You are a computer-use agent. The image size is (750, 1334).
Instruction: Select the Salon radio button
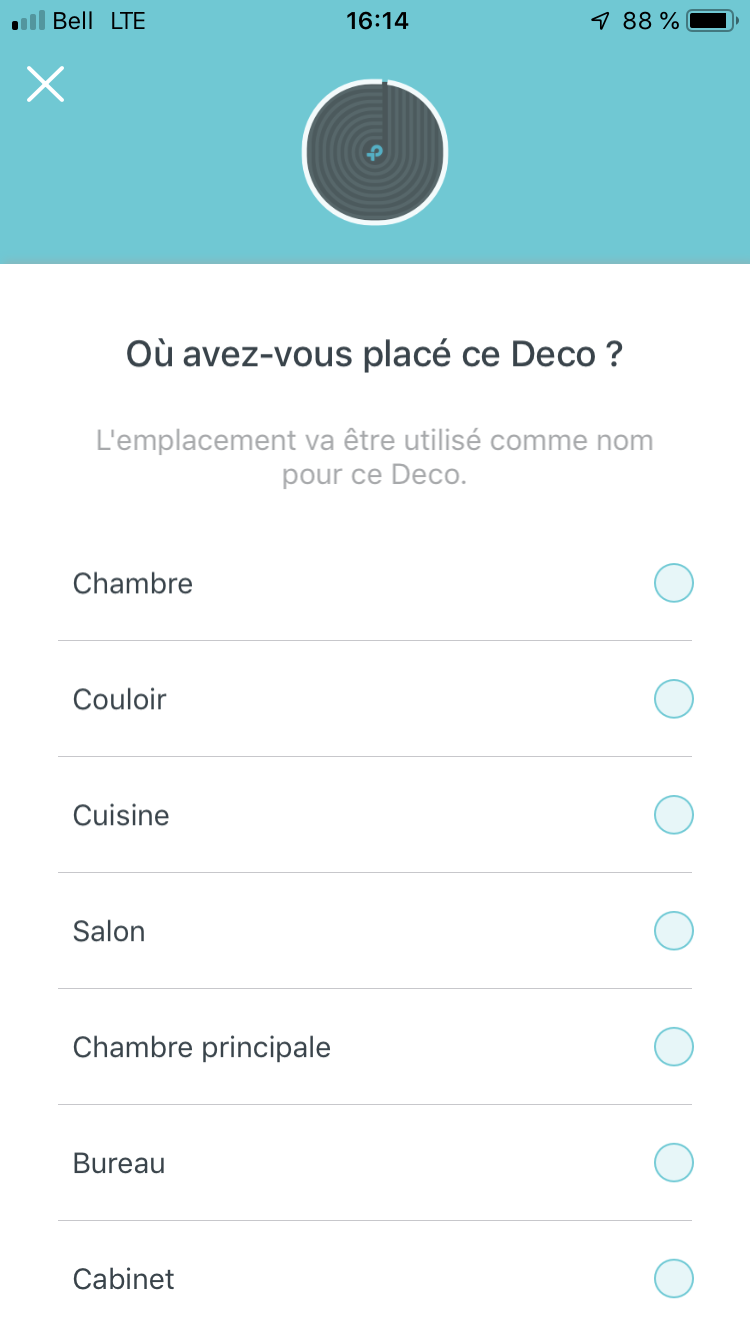pyautogui.click(x=673, y=931)
